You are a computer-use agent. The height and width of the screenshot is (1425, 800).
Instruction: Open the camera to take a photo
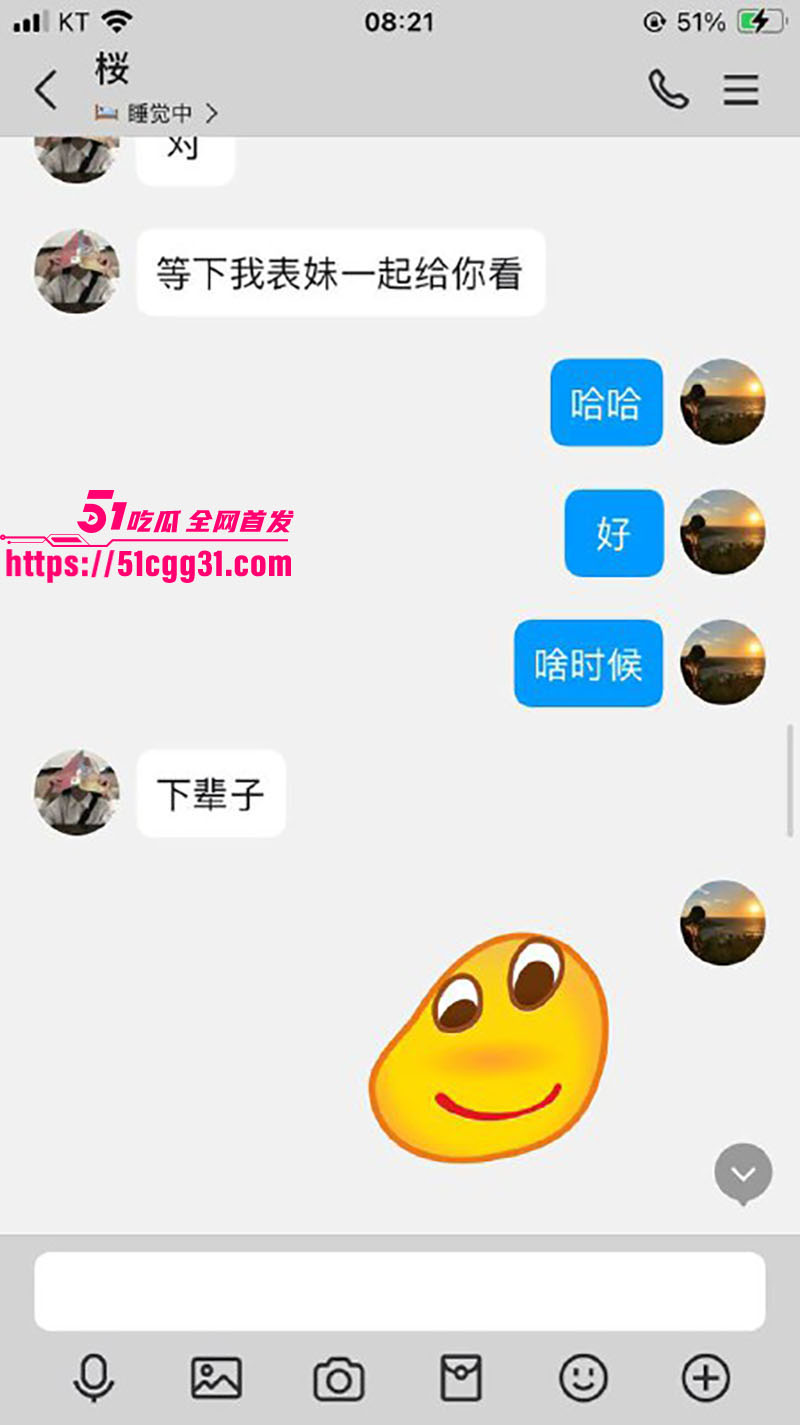coord(339,1380)
